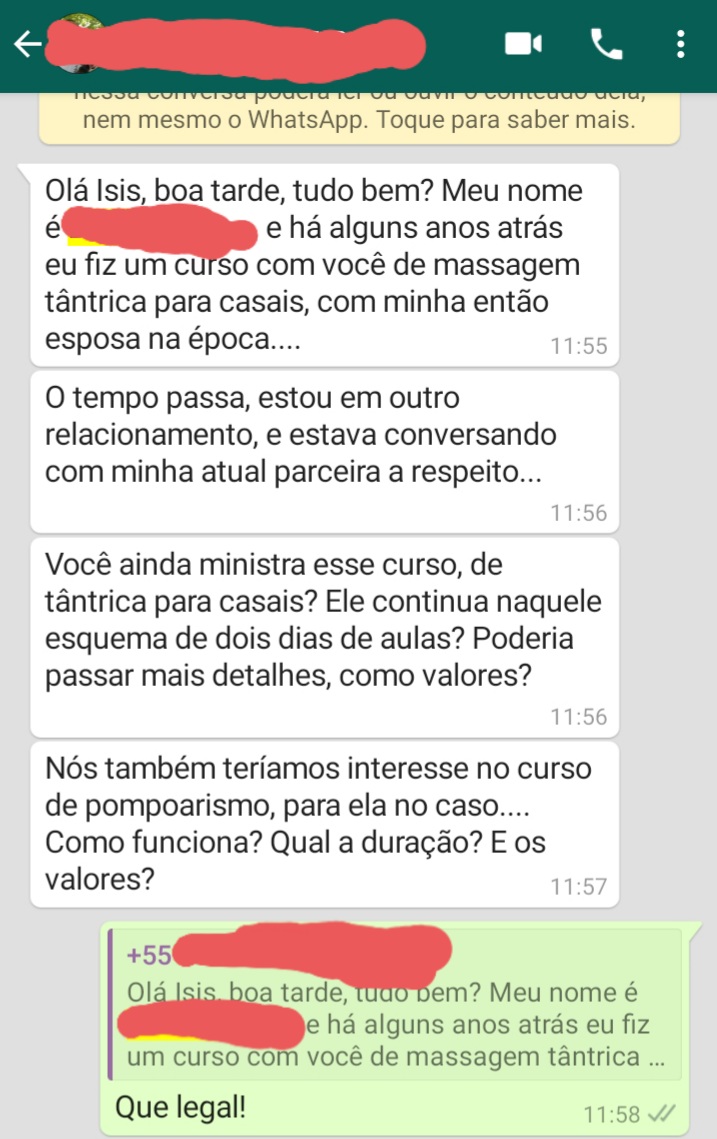Go back to the chat list

(27, 44)
